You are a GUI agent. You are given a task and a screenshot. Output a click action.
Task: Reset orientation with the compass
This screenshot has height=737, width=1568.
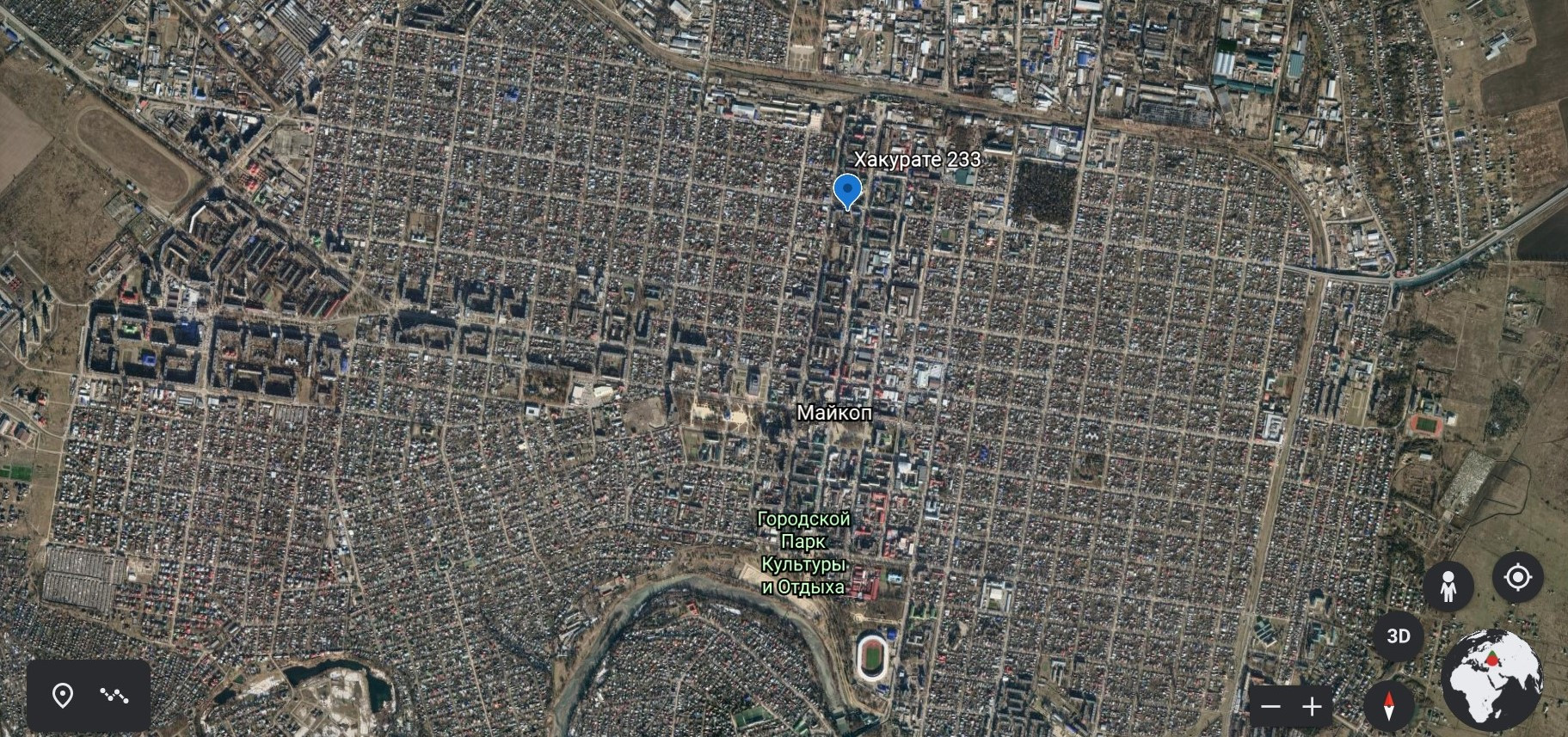point(1389,707)
